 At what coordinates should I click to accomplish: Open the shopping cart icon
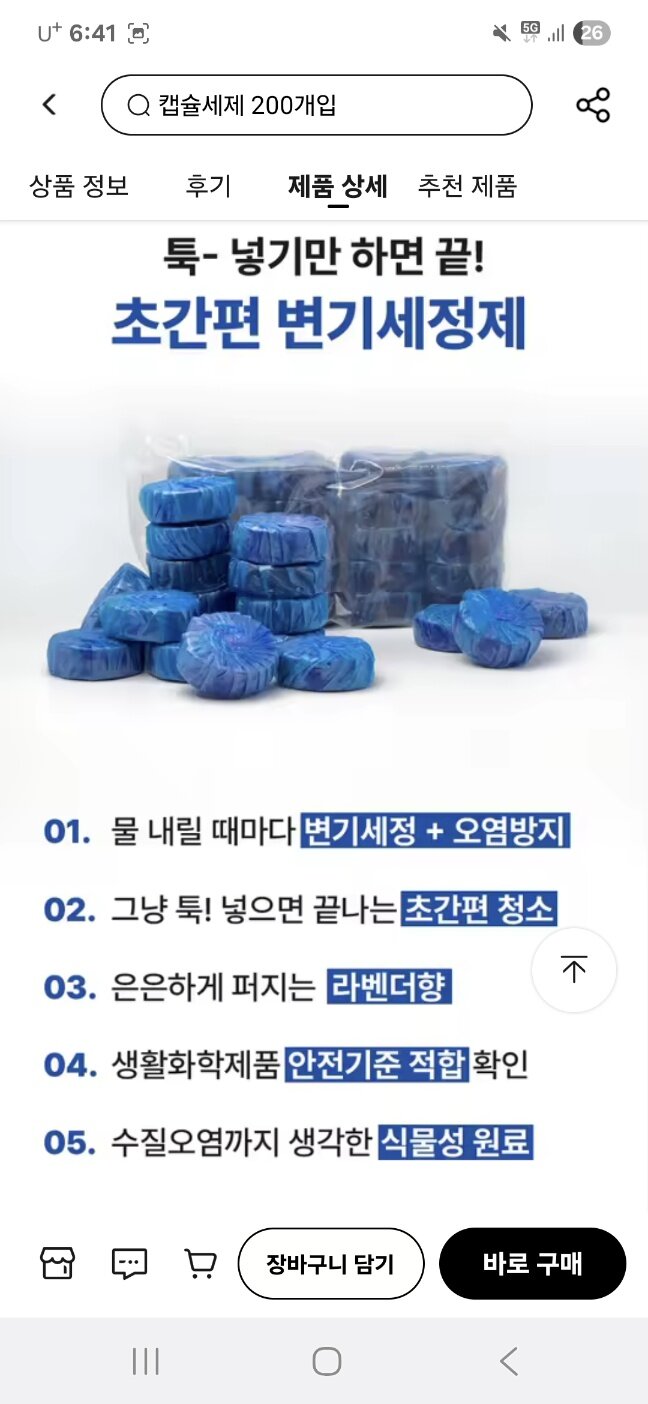(x=201, y=1264)
